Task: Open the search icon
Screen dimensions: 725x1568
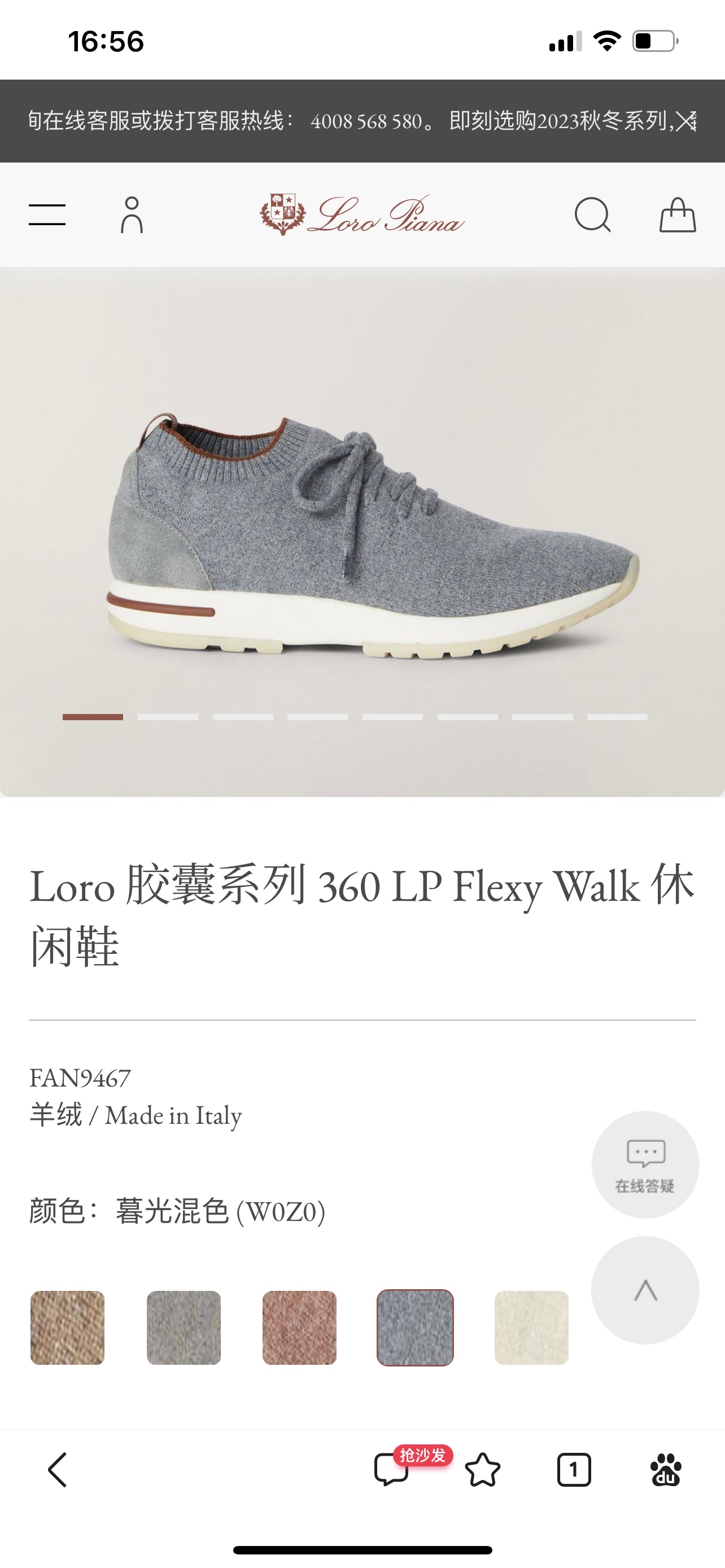Action: coord(592,215)
